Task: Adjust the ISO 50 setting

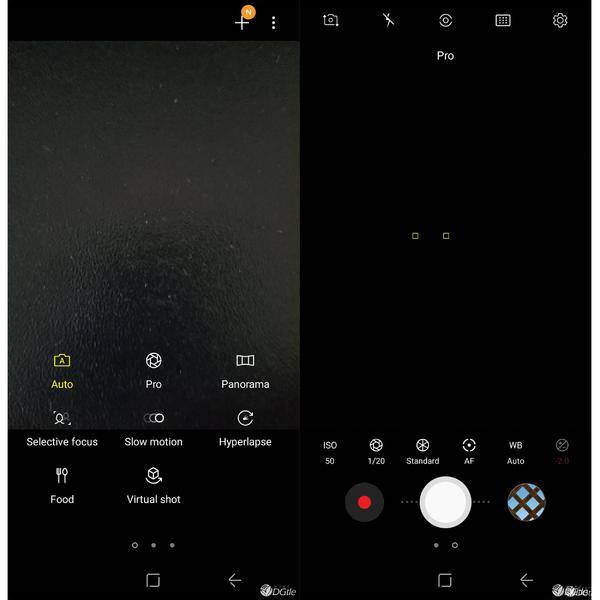Action: pyautogui.click(x=330, y=452)
